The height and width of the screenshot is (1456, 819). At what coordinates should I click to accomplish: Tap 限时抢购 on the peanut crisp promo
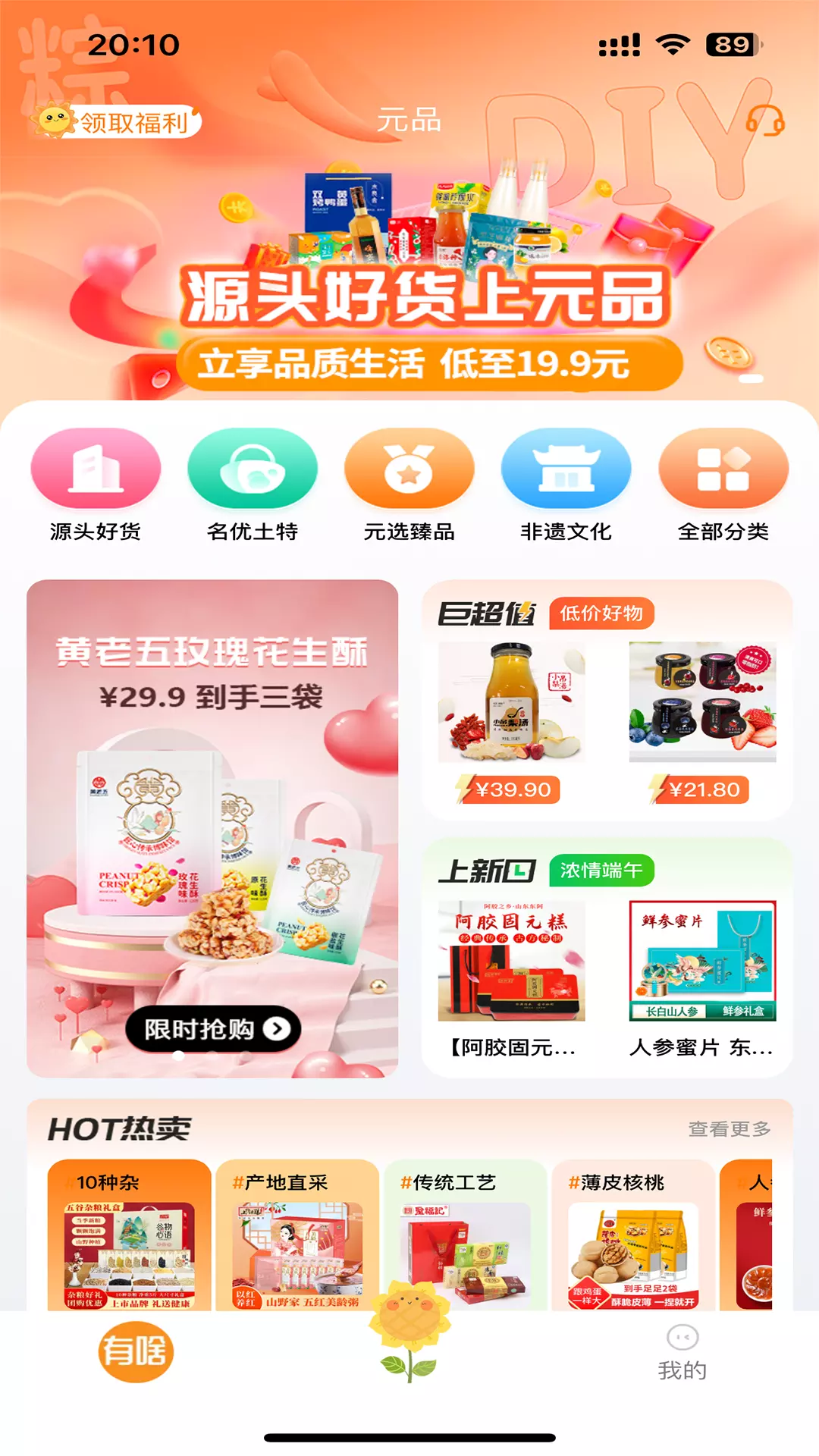point(213,1029)
